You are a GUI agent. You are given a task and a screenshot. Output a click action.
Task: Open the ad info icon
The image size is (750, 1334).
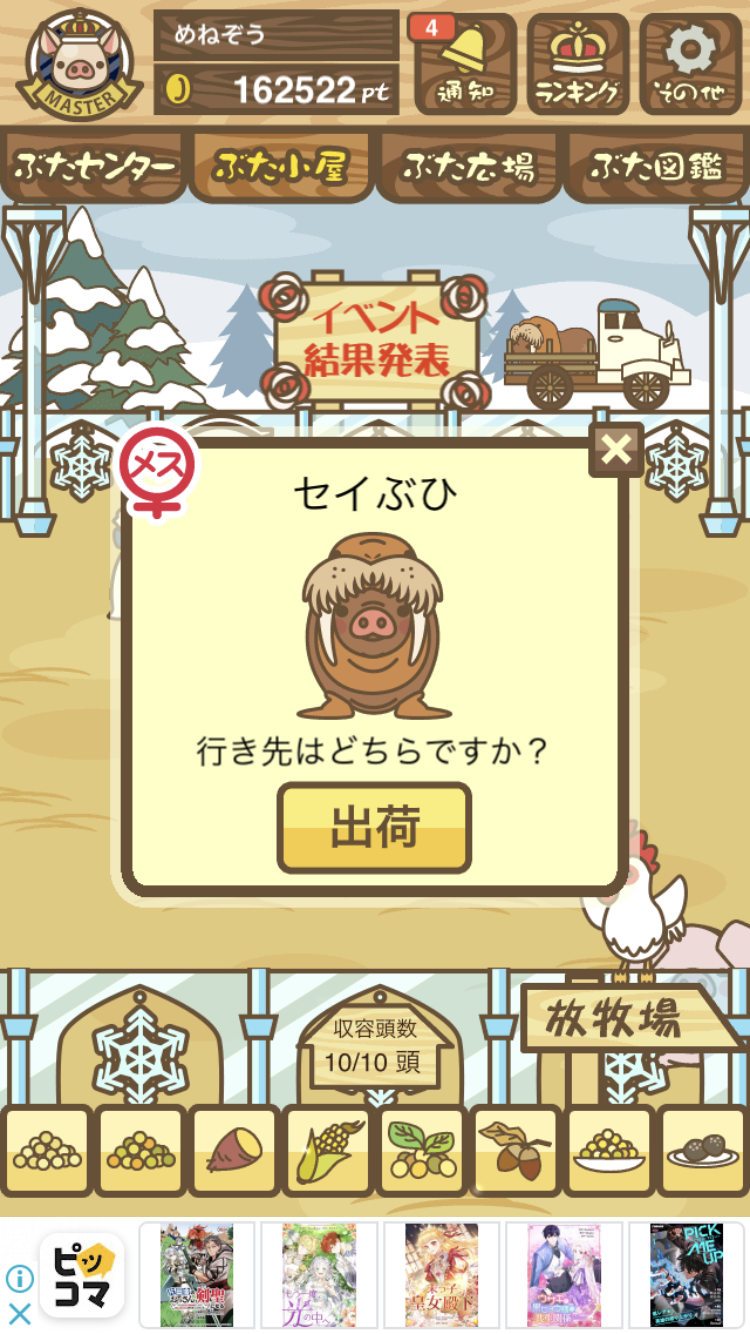(19, 1278)
